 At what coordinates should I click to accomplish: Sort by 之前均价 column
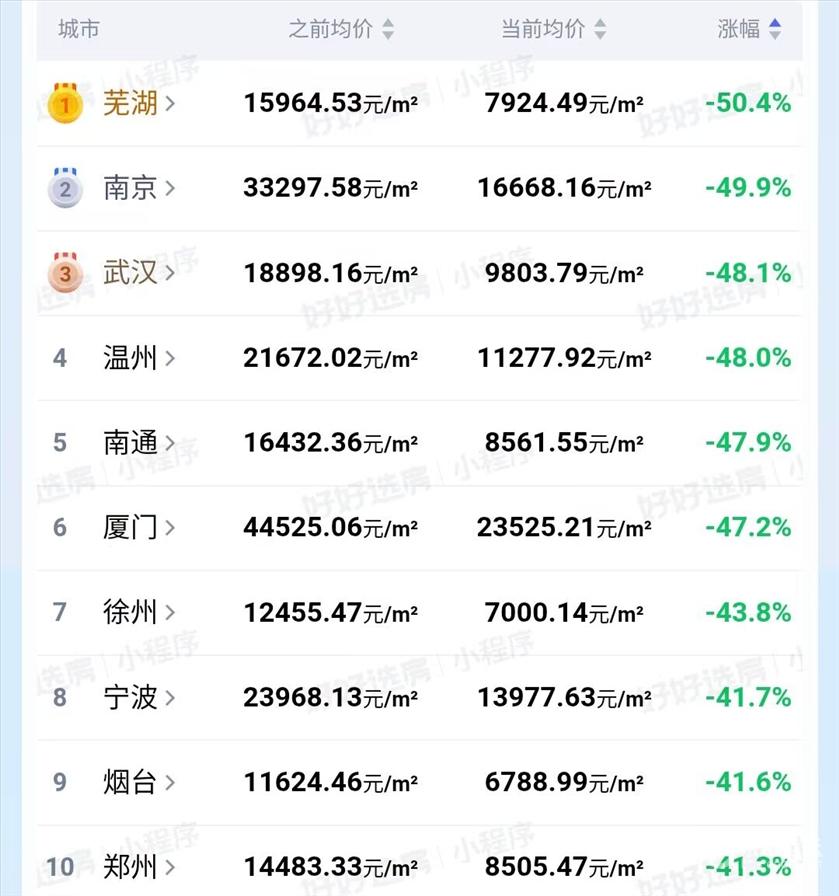tap(341, 29)
